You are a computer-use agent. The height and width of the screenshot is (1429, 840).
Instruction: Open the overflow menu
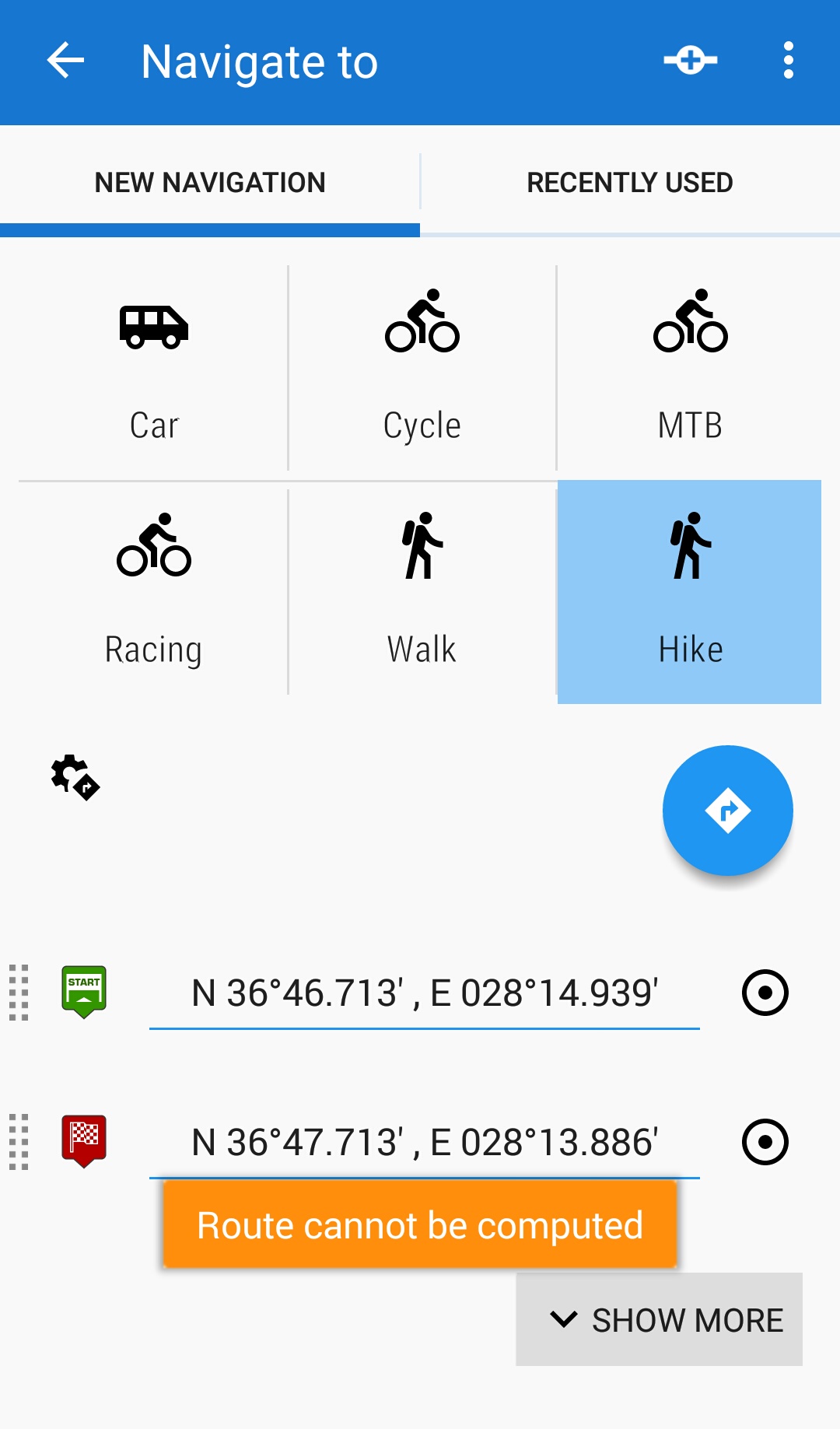tap(788, 61)
